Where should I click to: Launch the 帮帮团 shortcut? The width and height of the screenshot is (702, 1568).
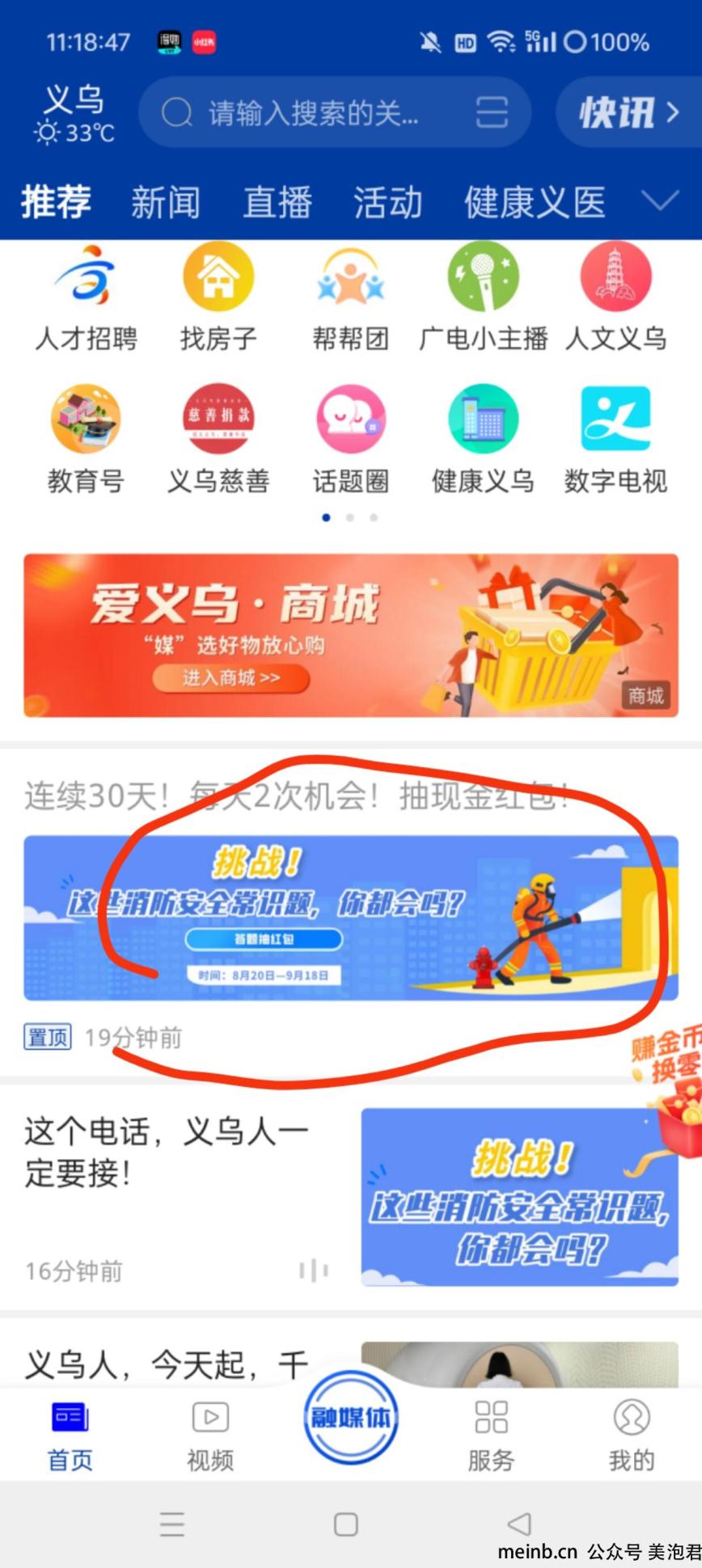tap(351, 299)
